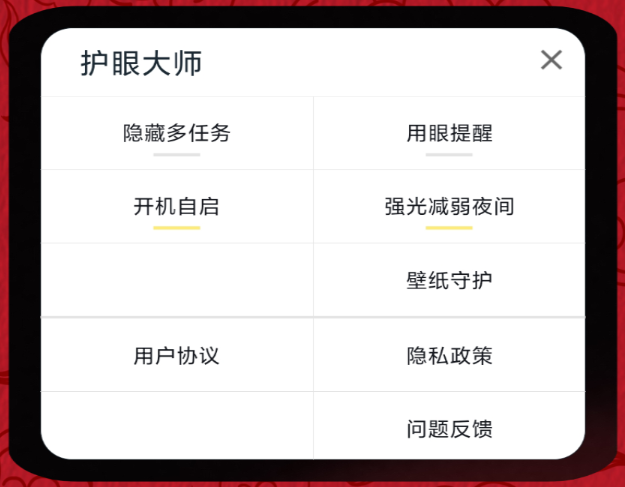View 隐私政策
Screen dimensions: 625x487
(449, 355)
